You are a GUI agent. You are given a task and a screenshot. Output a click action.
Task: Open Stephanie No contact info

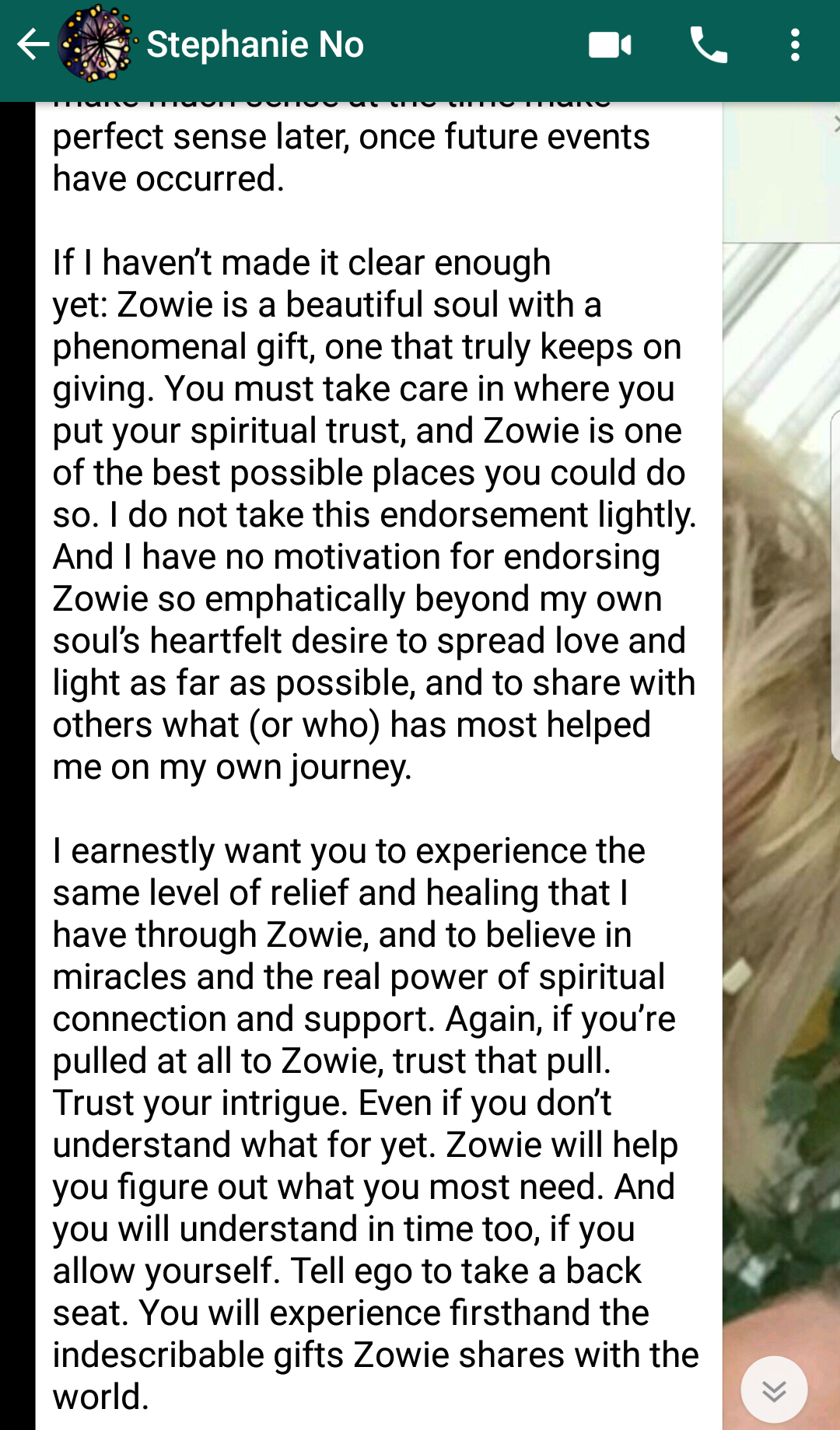255,44
